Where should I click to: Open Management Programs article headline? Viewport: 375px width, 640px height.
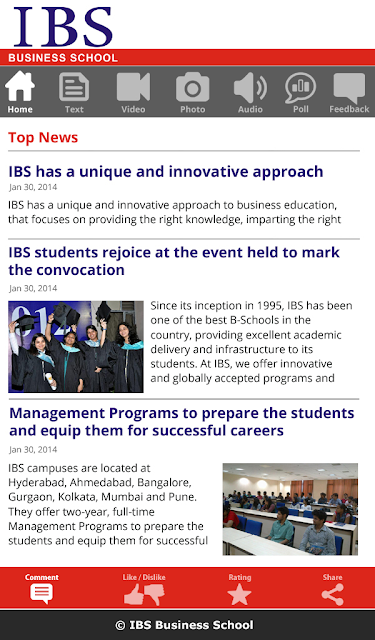(x=182, y=422)
